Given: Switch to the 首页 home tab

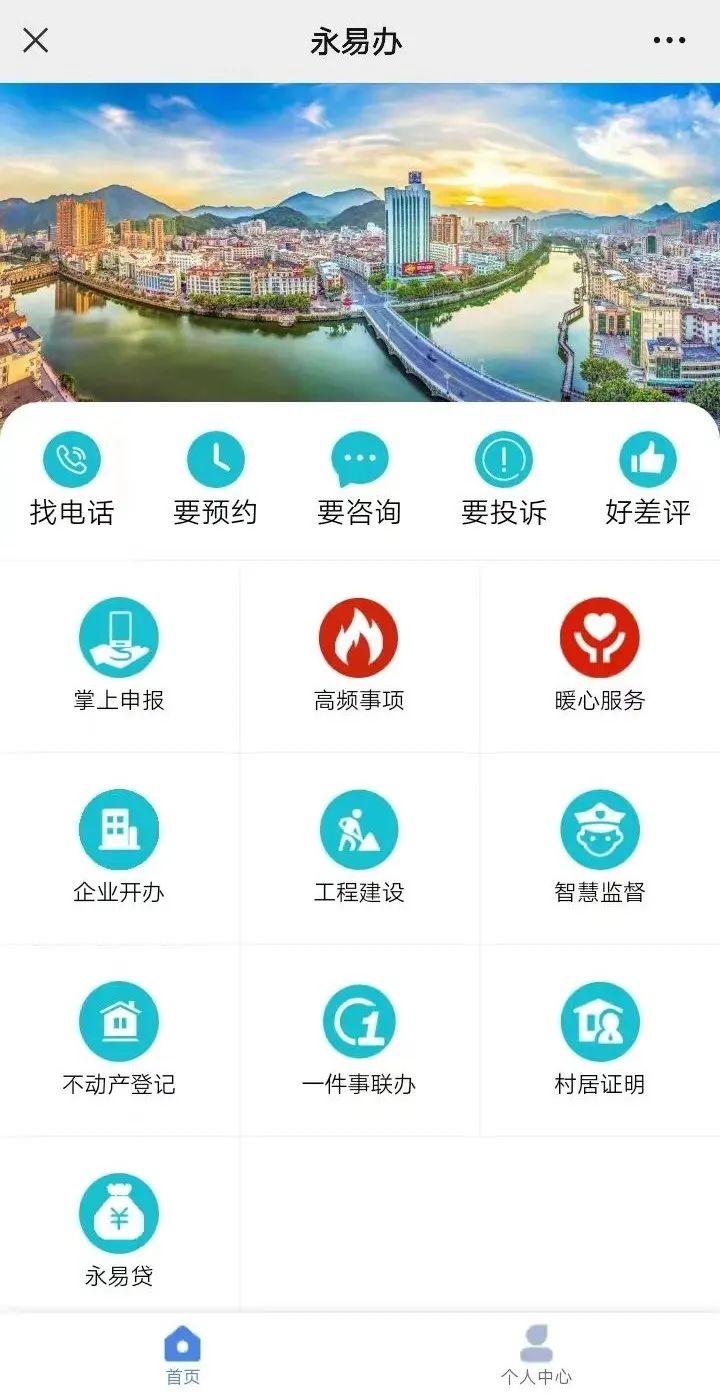Looking at the screenshot, I should coord(182,1356).
